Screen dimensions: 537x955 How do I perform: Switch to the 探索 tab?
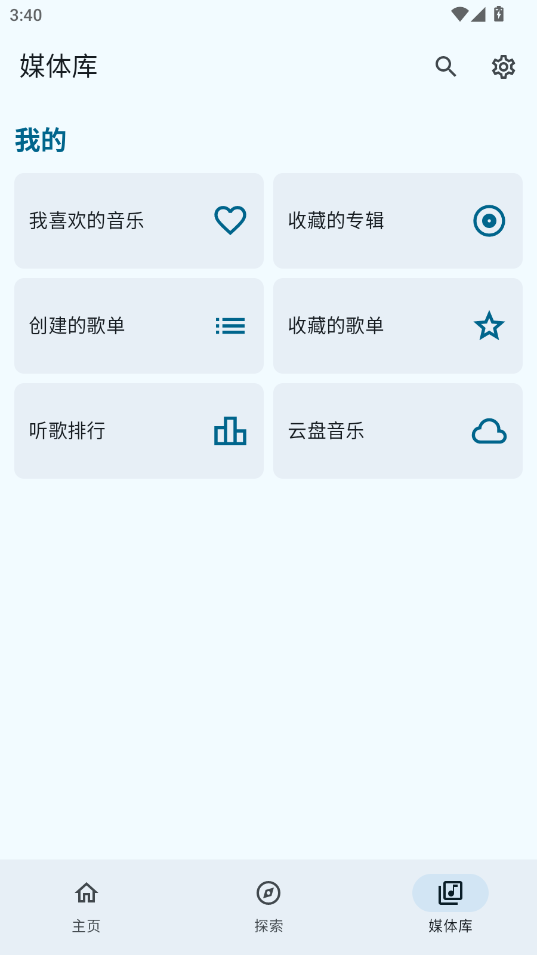click(x=268, y=906)
